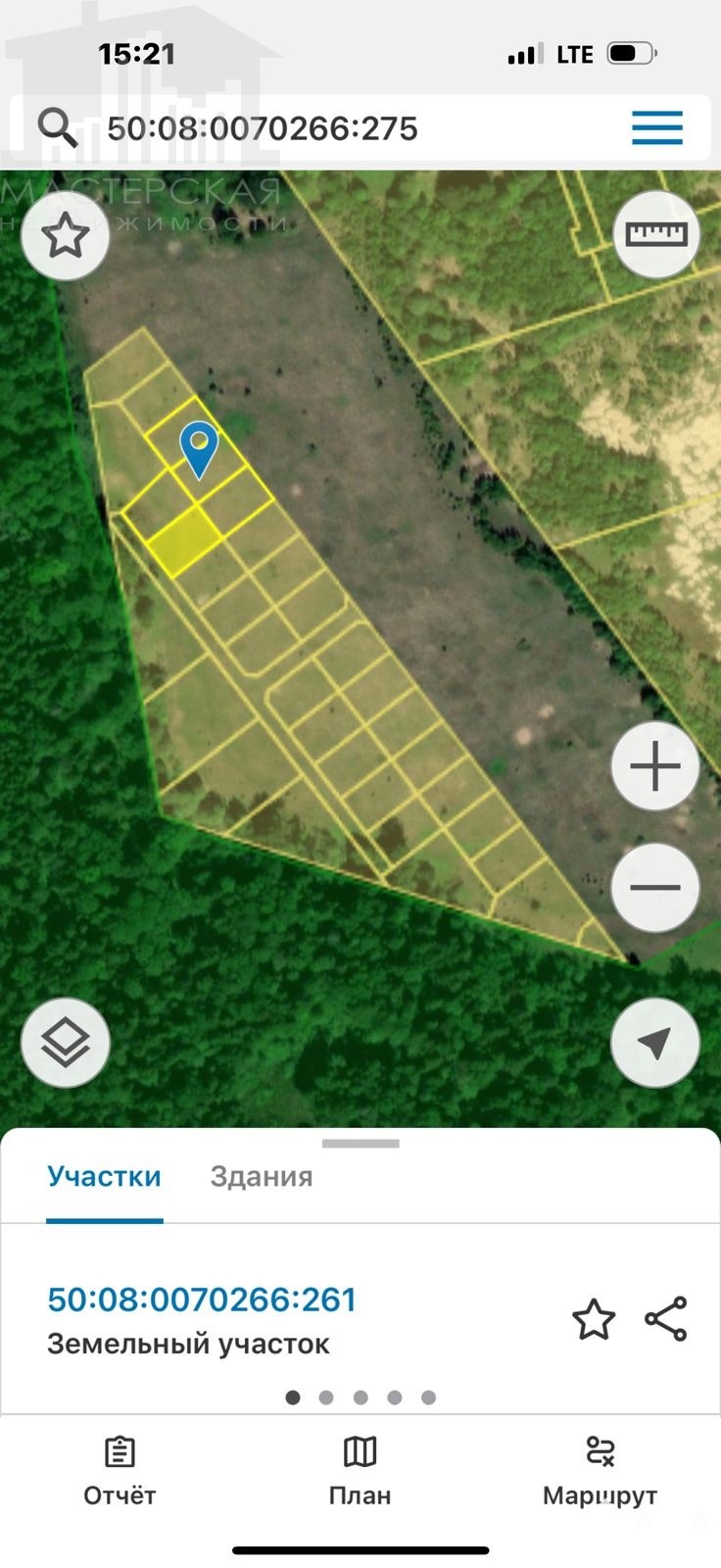Image resolution: width=721 pixels, height=1568 pixels.
Task: Open the map layers selector
Action: [x=66, y=1043]
